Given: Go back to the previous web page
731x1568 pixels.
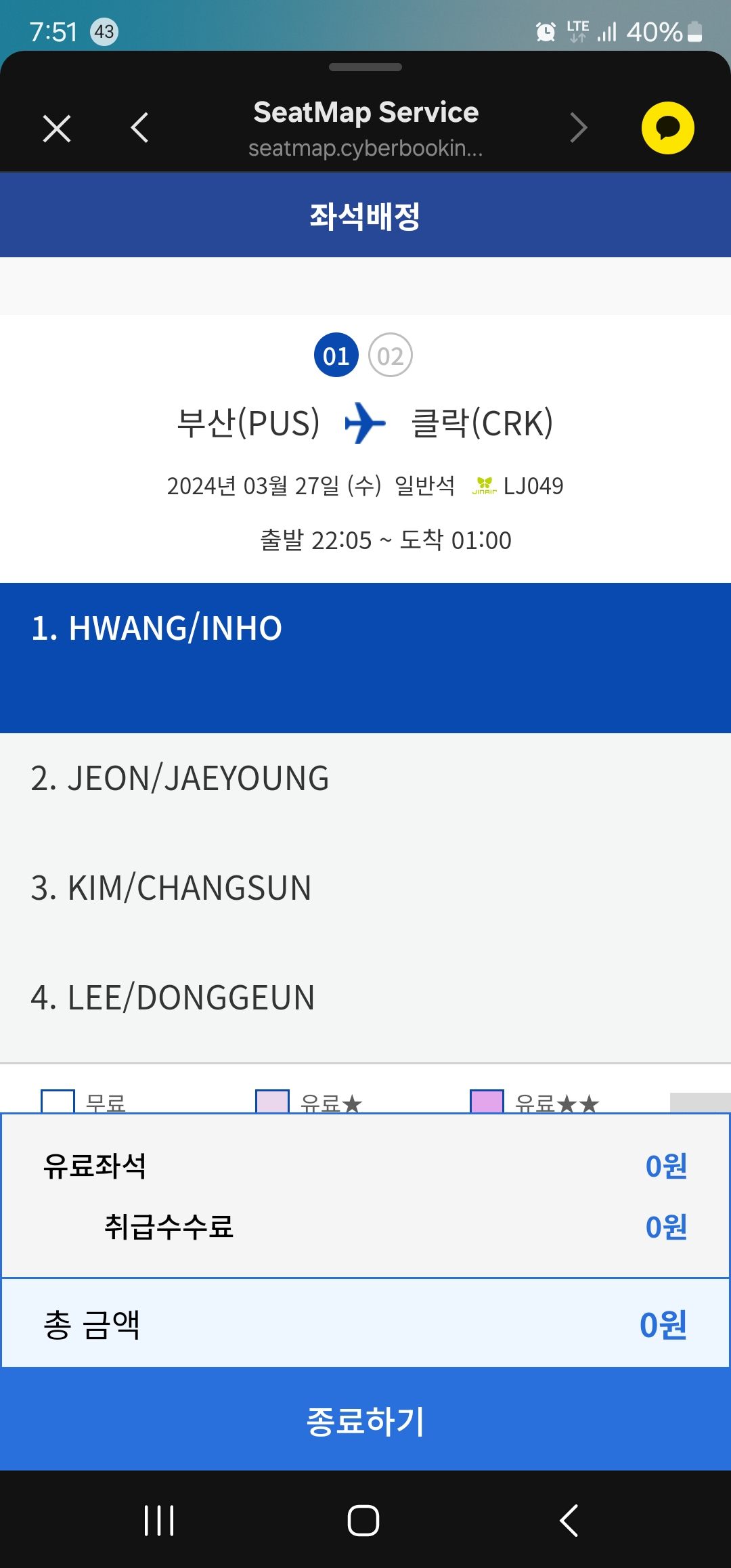Looking at the screenshot, I should (139, 128).
